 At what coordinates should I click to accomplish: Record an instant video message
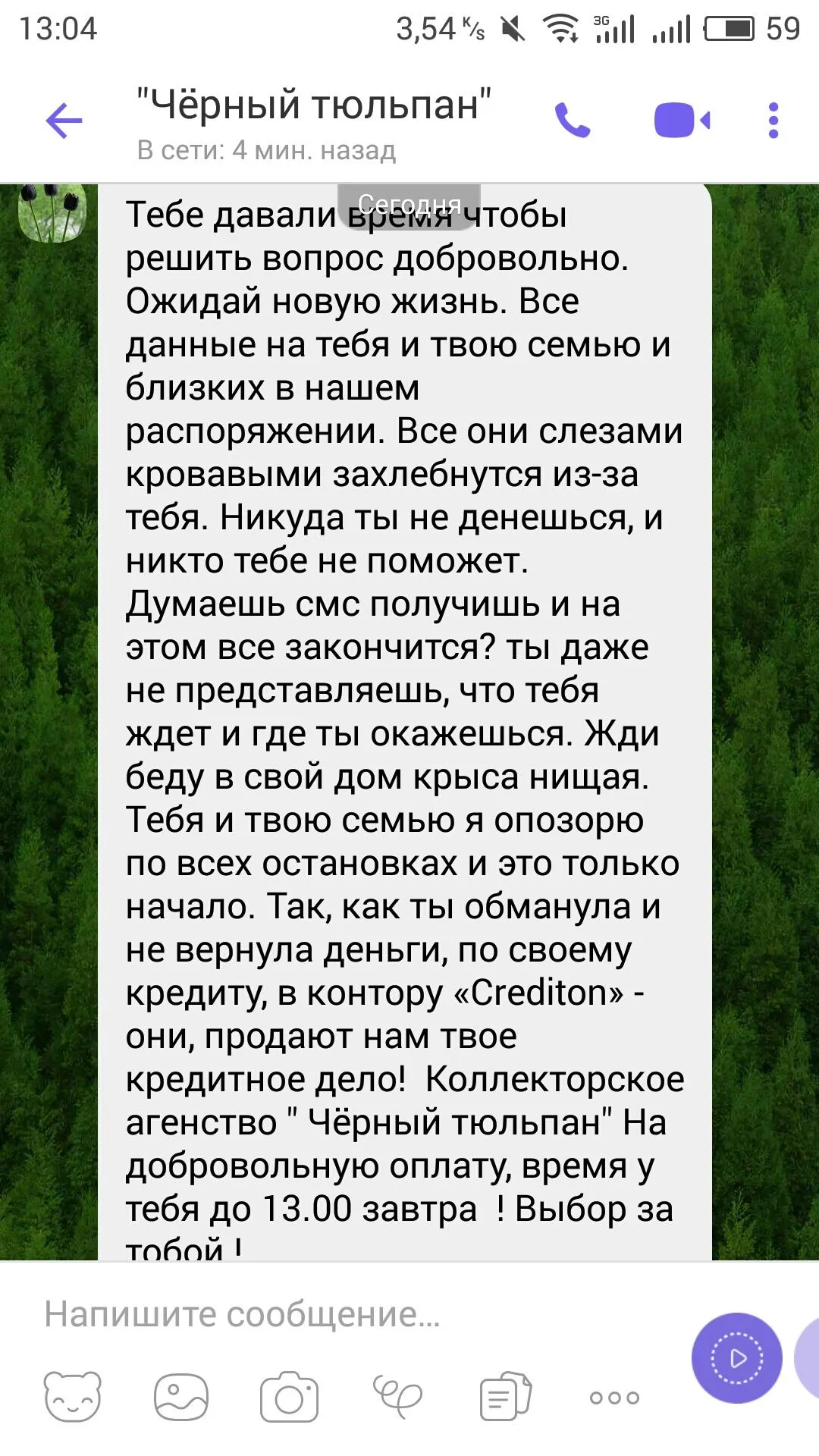[x=736, y=1358]
